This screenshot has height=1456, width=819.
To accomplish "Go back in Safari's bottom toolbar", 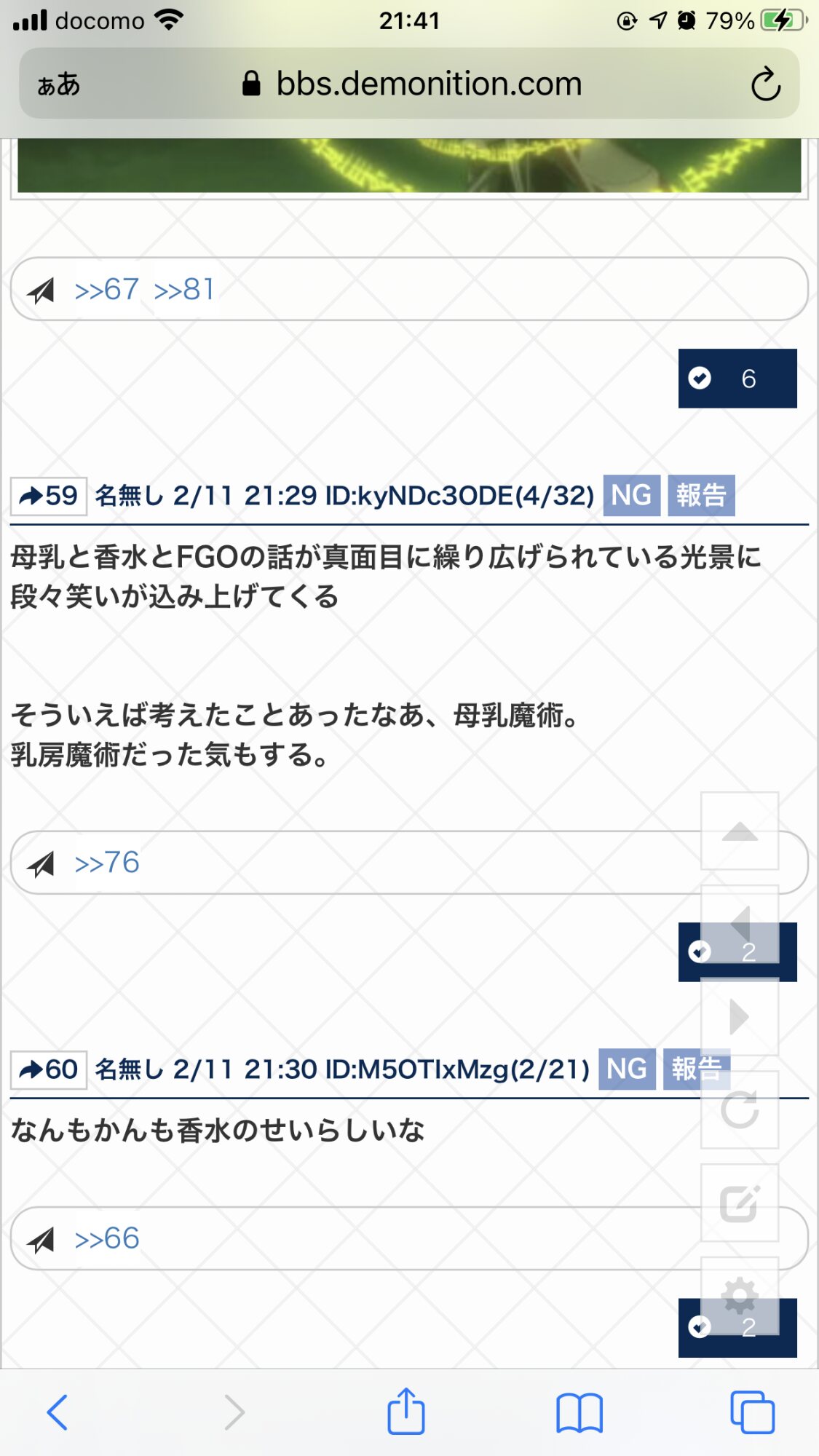I will point(58,1412).
